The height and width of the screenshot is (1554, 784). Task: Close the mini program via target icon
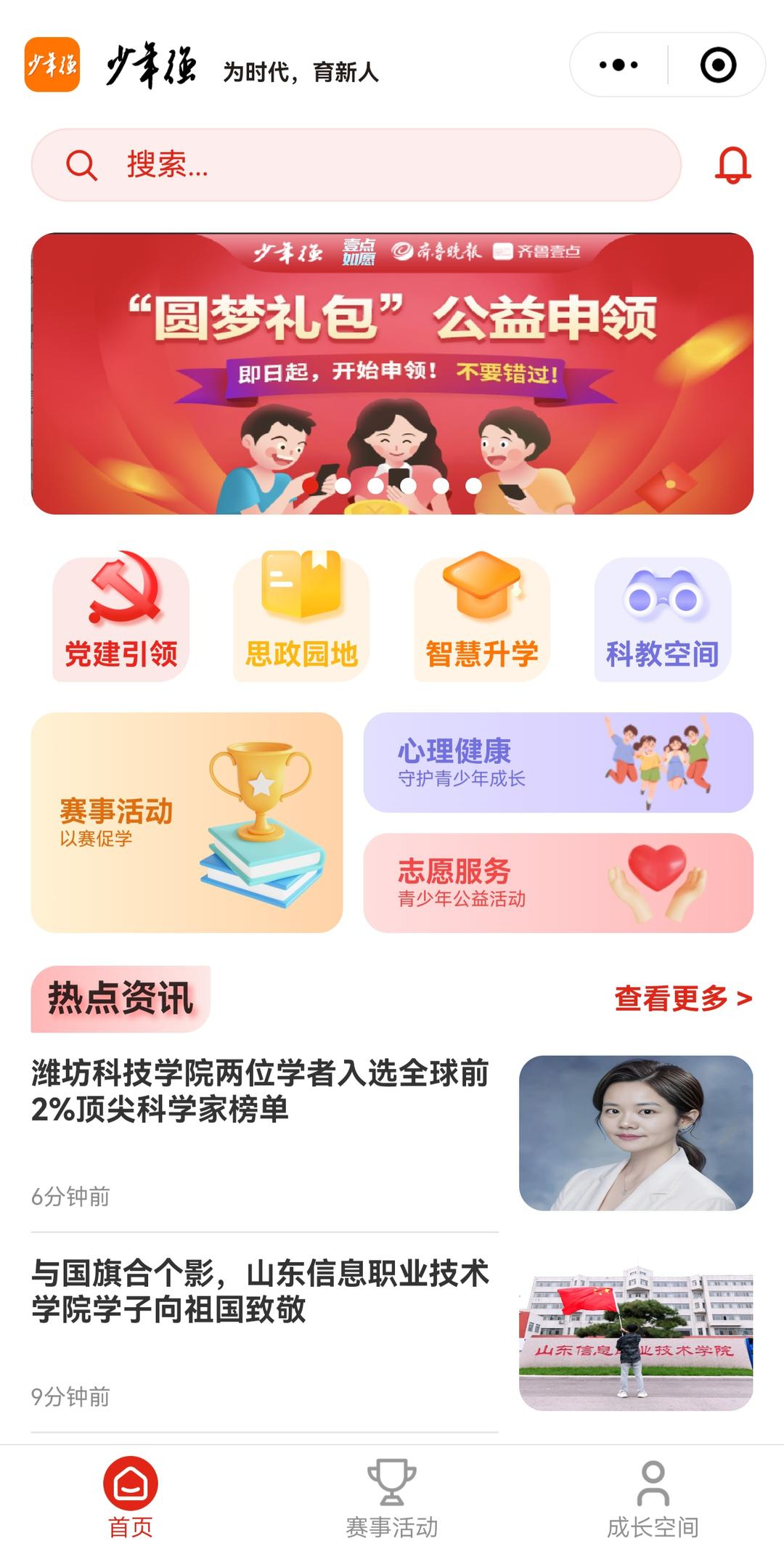tap(718, 65)
